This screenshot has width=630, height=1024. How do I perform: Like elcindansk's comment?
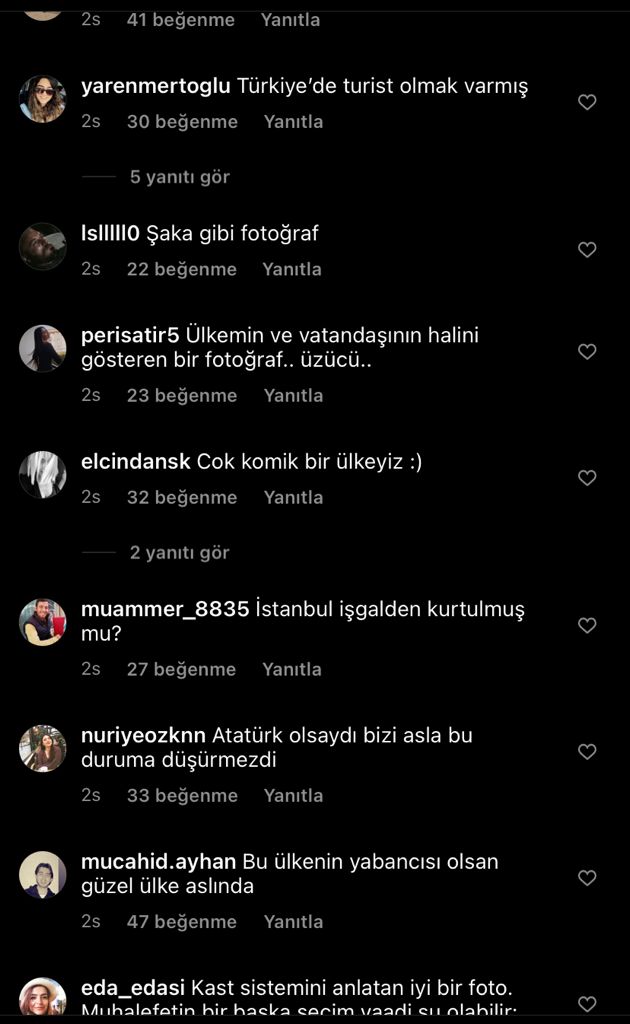click(x=587, y=478)
